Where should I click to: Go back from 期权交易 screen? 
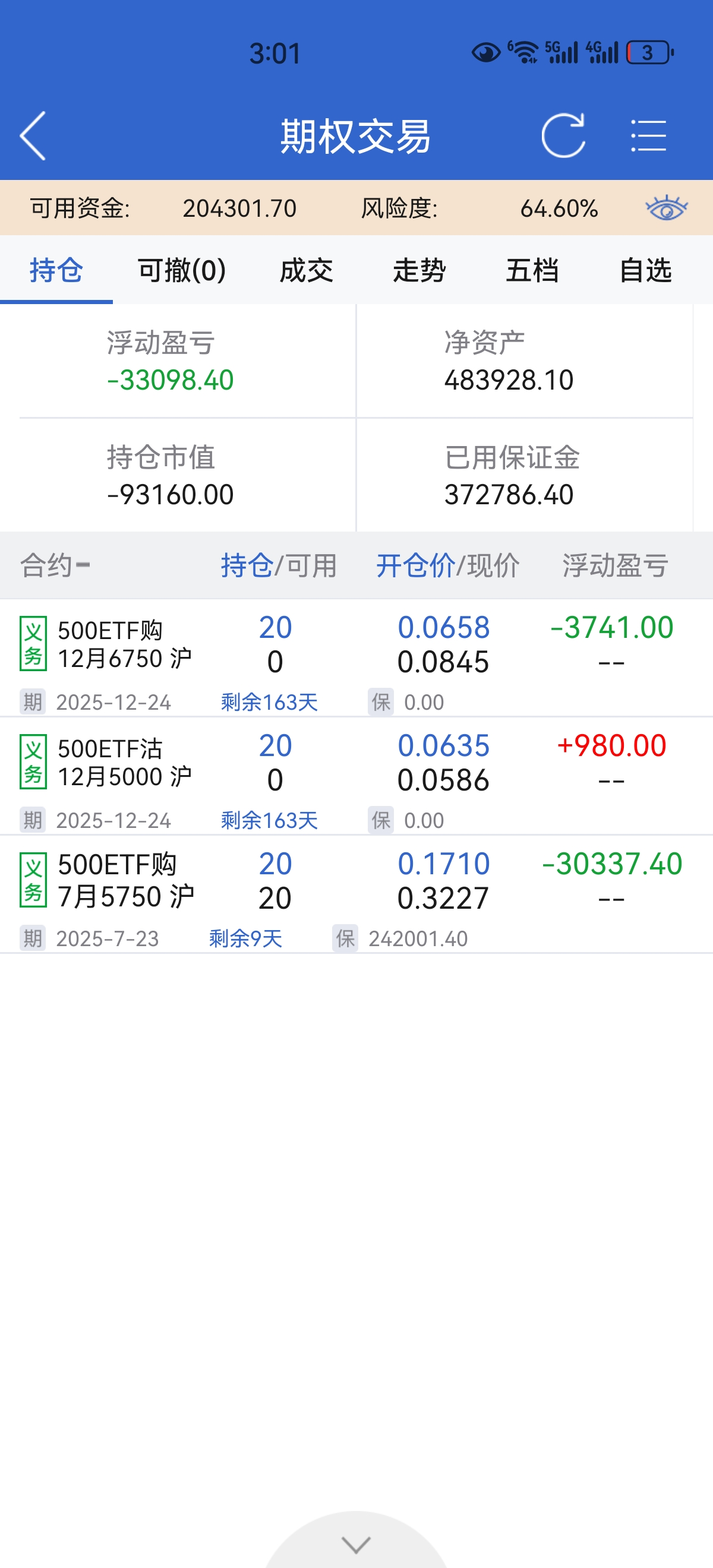pyautogui.click(x=33, y=136)
